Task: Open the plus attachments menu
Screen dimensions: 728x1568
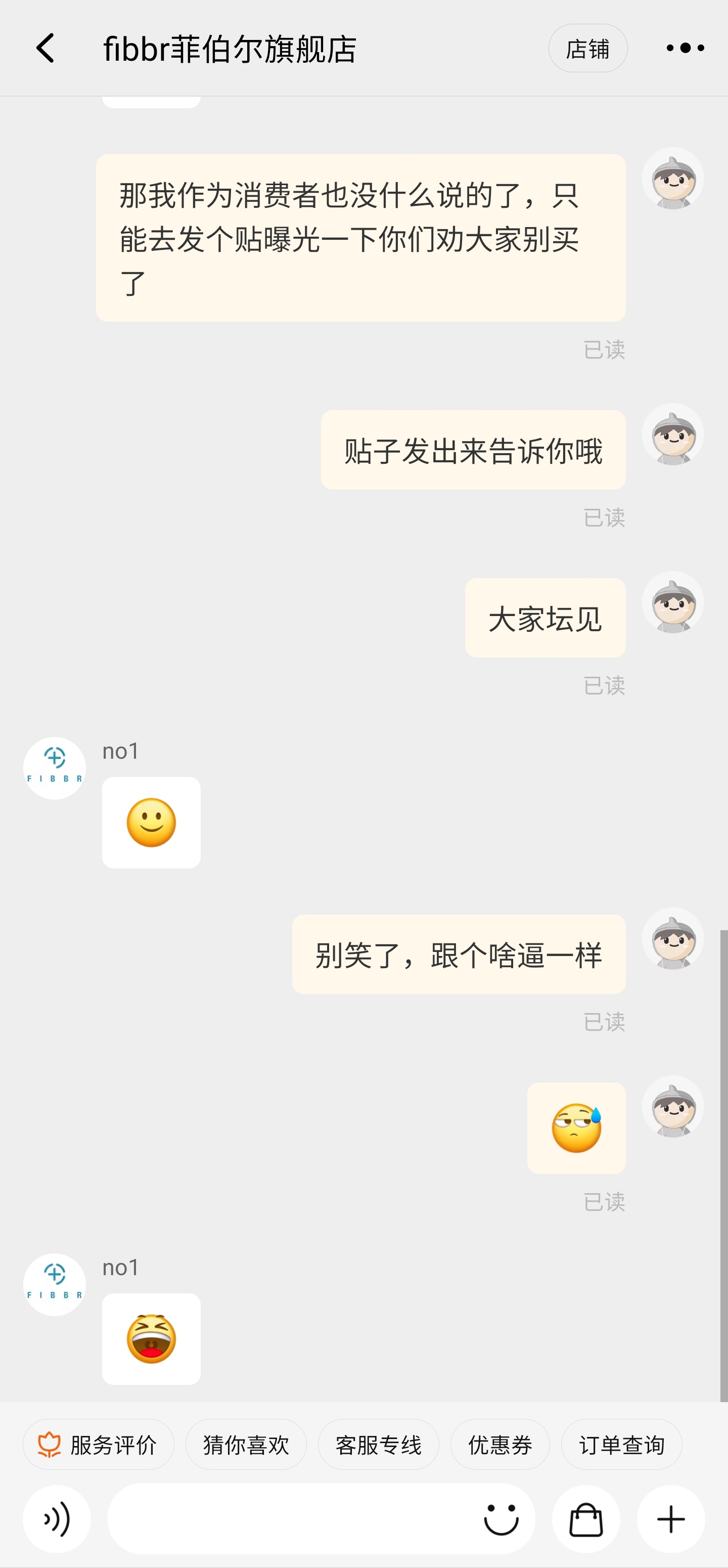Action: tap(671, 1519)
